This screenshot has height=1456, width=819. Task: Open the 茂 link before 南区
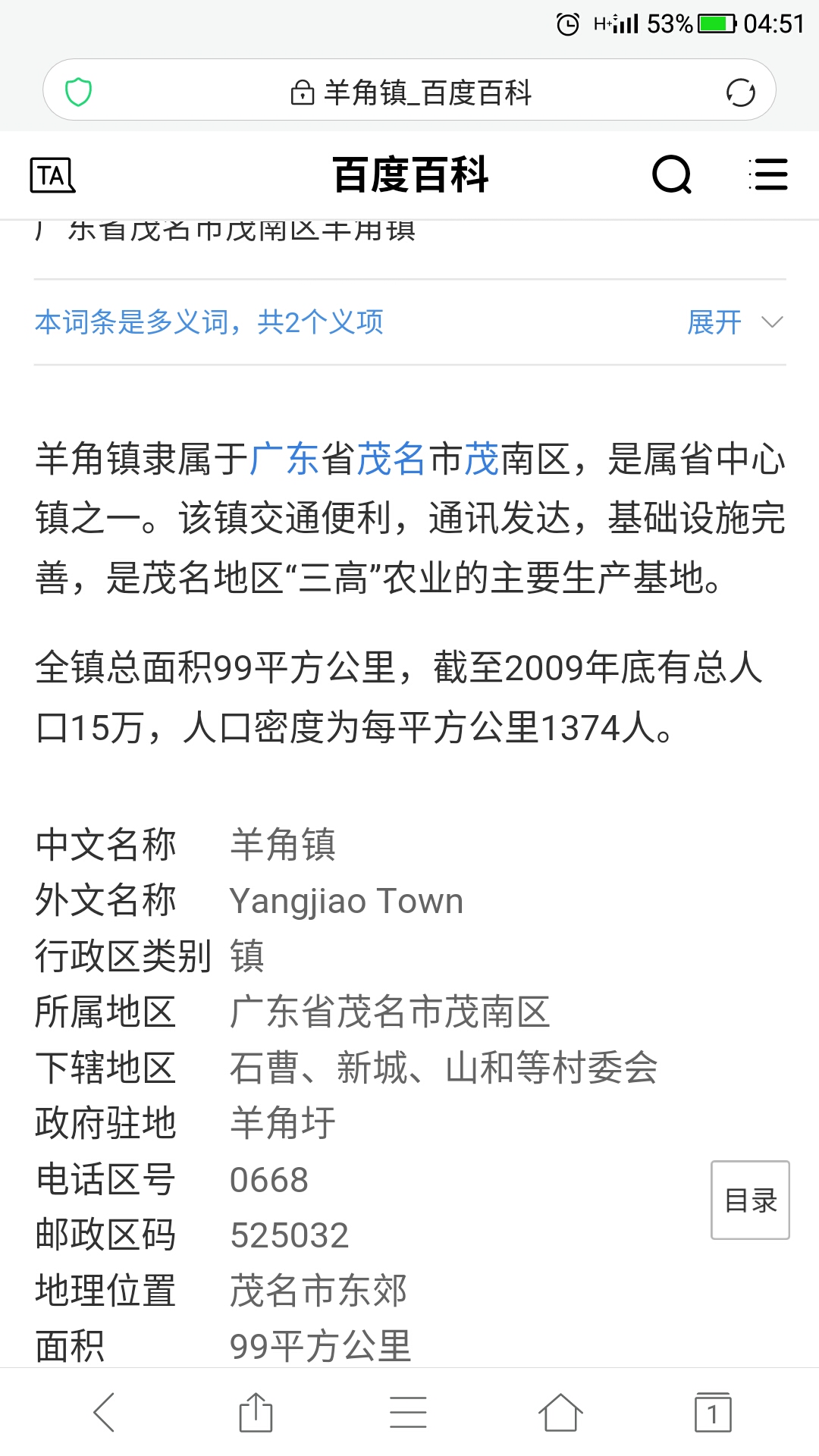click(482, 460)
